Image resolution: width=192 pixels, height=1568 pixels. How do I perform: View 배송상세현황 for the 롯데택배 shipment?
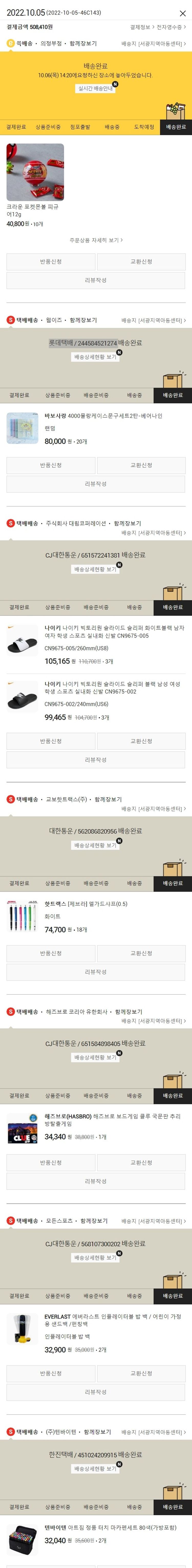[95, 357]
